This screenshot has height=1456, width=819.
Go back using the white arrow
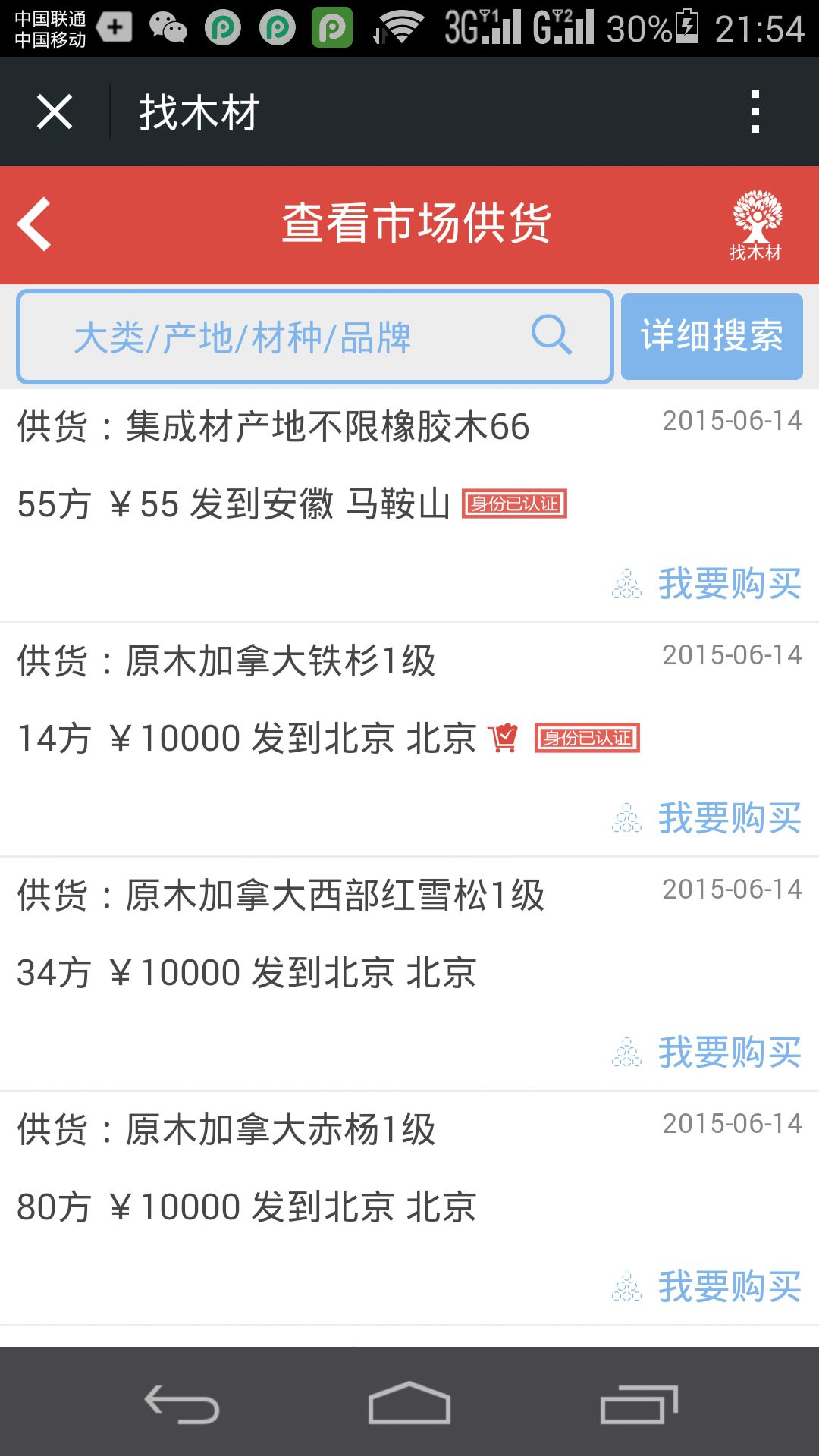[x=34, y=224]
